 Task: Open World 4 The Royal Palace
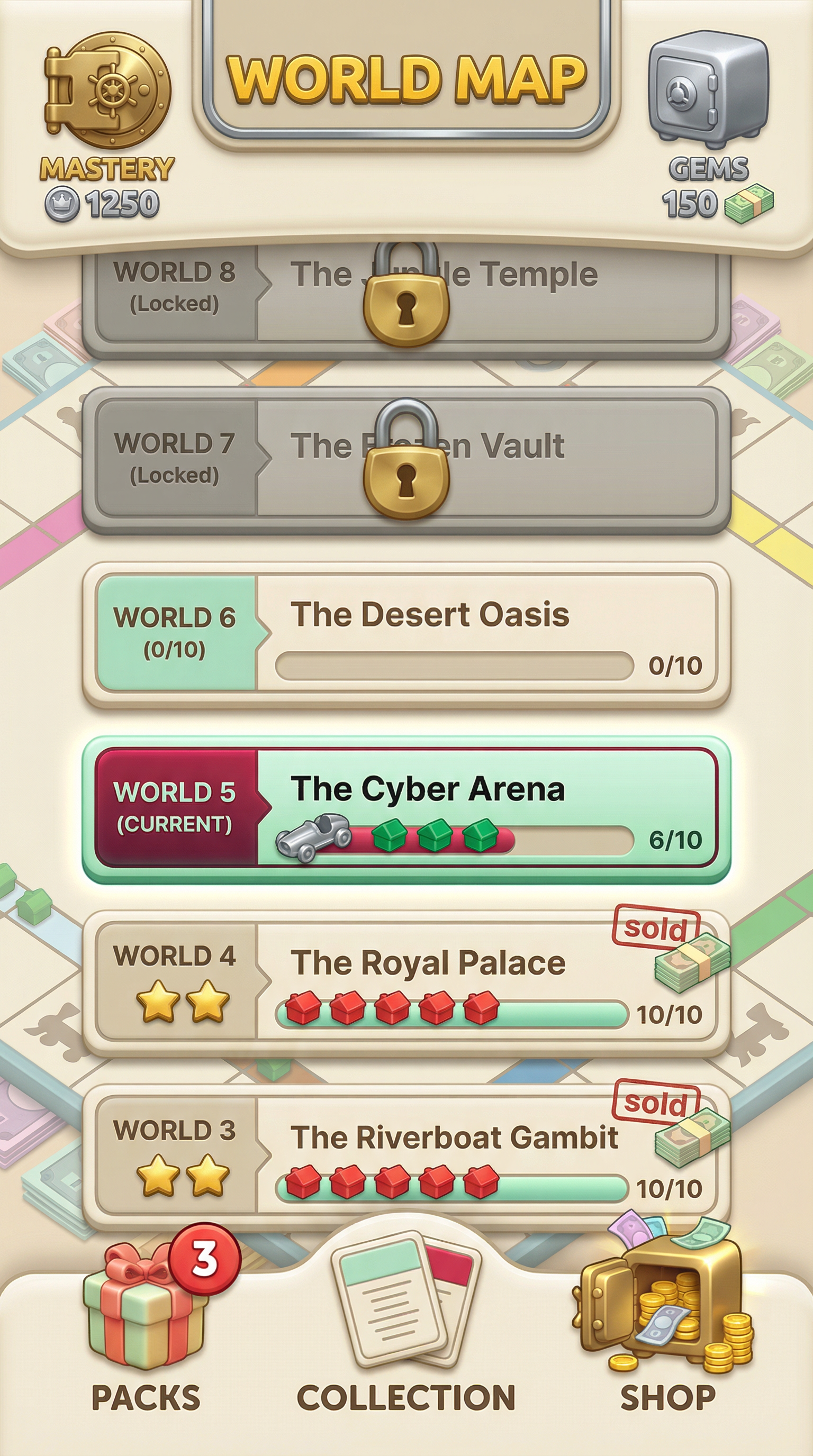[406, 982]
